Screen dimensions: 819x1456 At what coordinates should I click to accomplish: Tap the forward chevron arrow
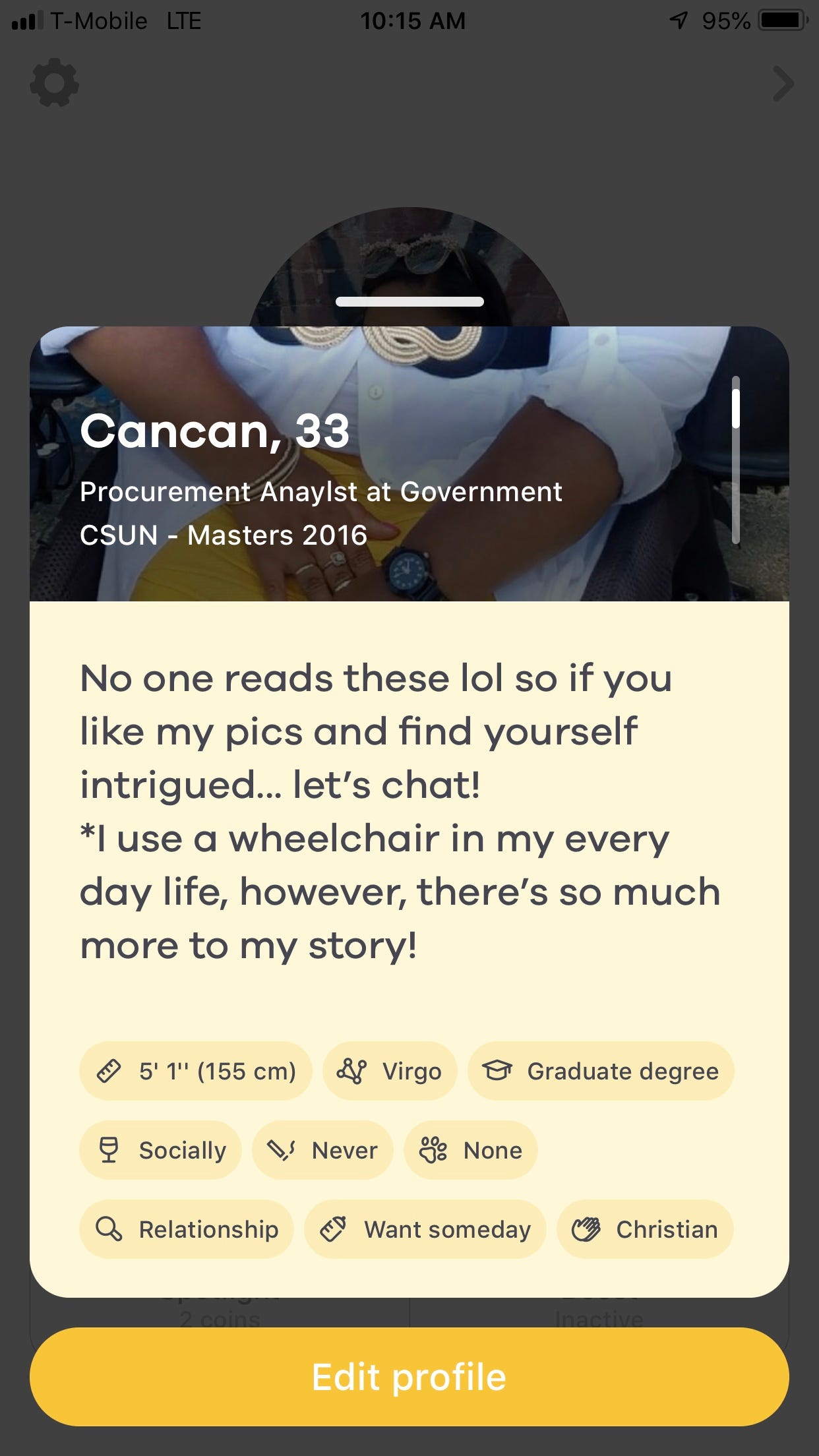coord(783,84)
